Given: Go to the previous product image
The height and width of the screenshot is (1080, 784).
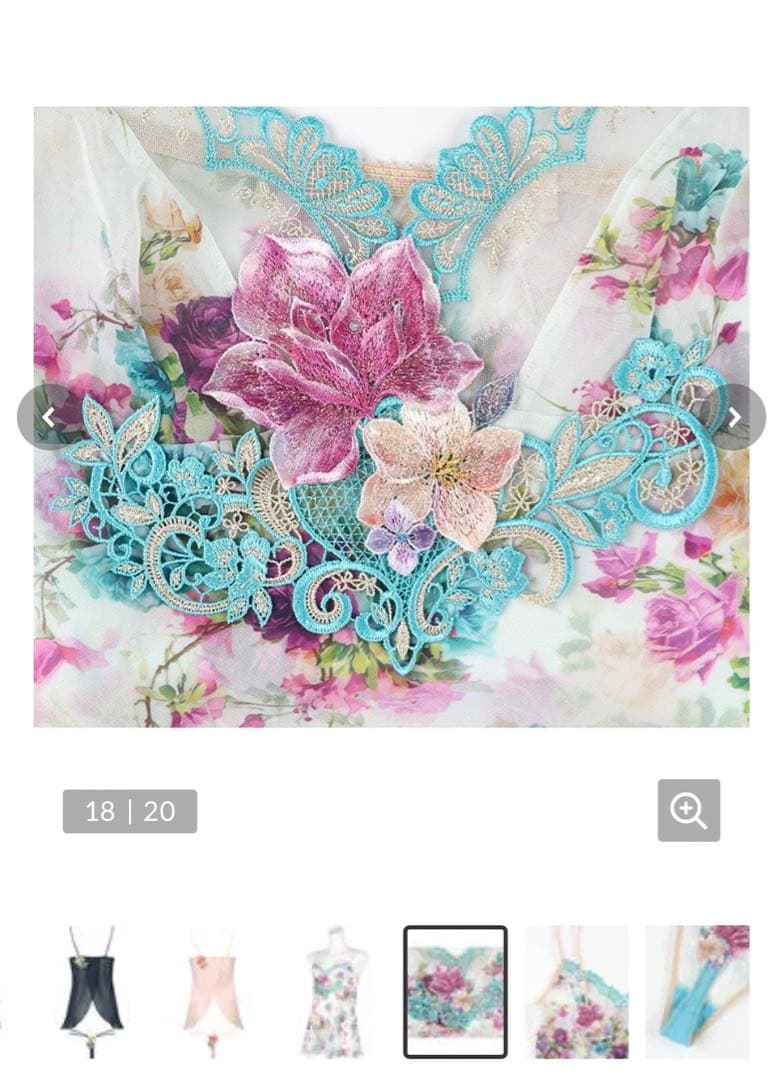Looking at the screenshot, I should point(47,417).
